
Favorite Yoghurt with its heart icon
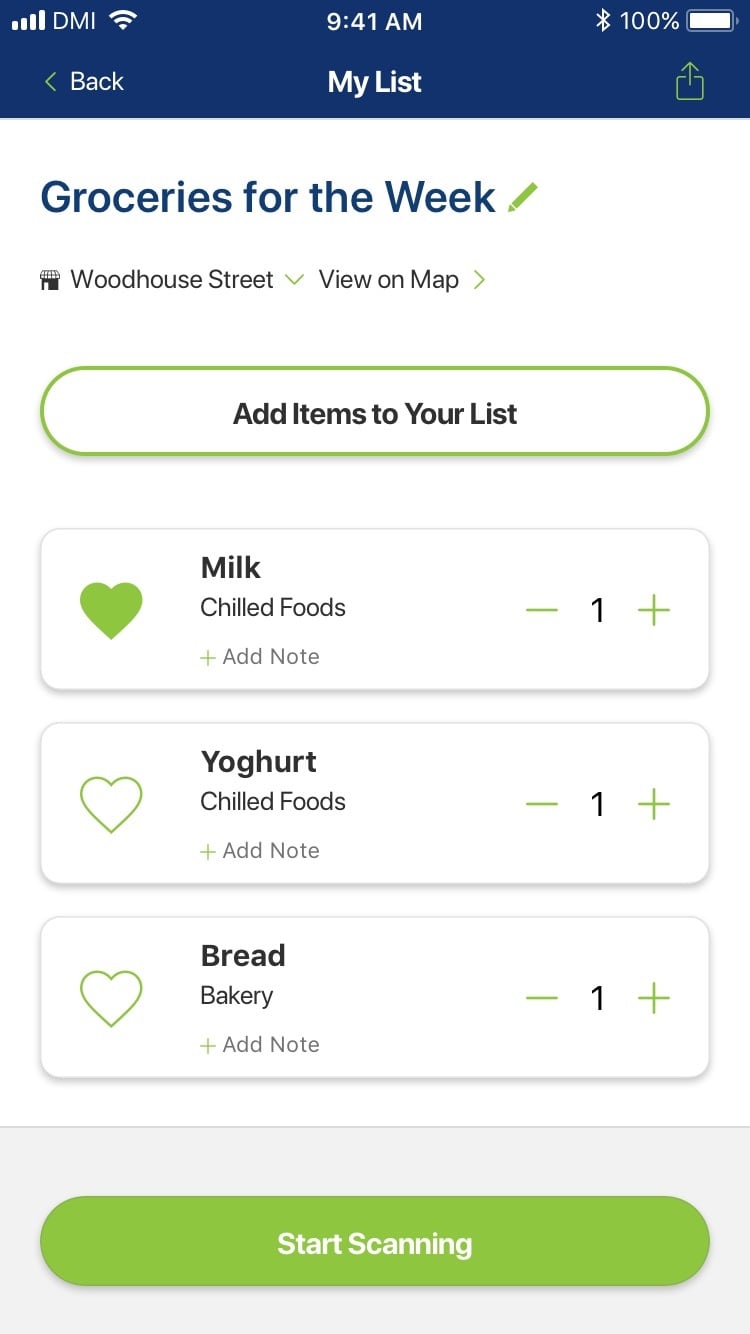(111, 803)
